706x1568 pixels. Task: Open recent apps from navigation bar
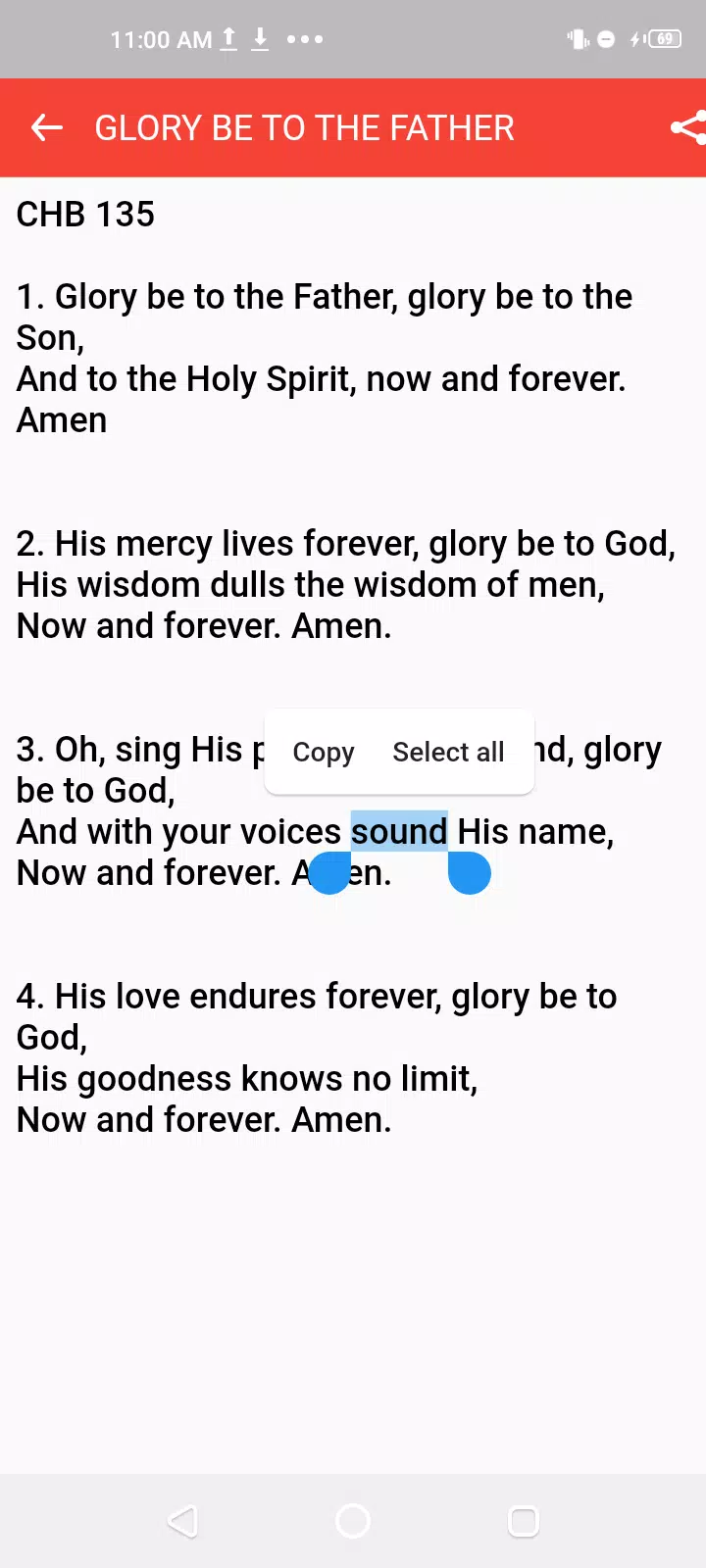pyautogui.click(x=524, y=1521)
